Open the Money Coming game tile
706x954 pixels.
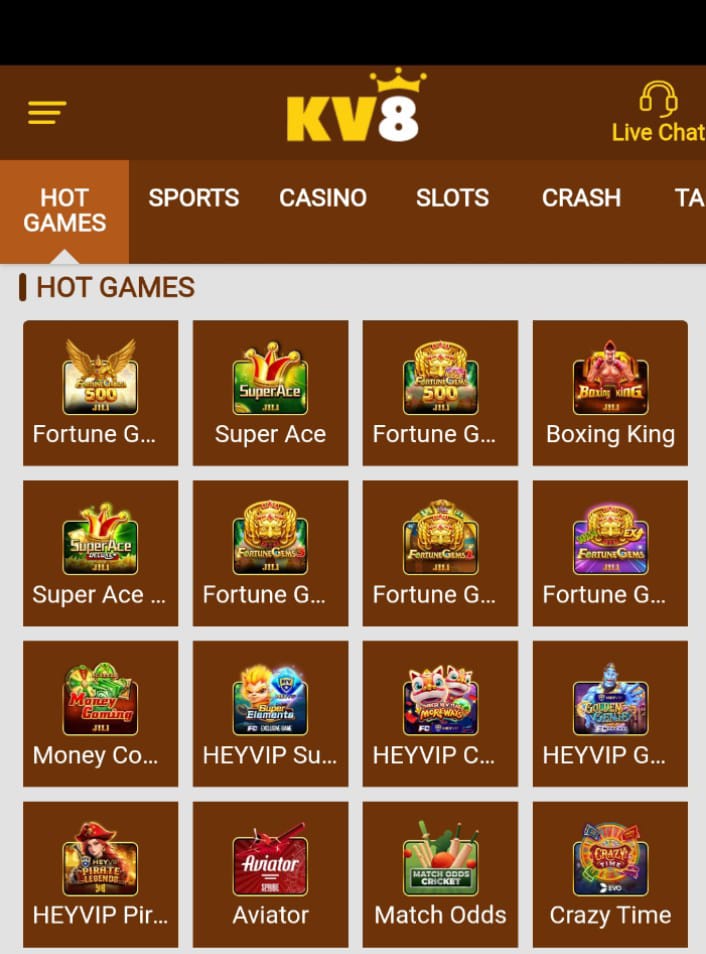pos(100,714)
